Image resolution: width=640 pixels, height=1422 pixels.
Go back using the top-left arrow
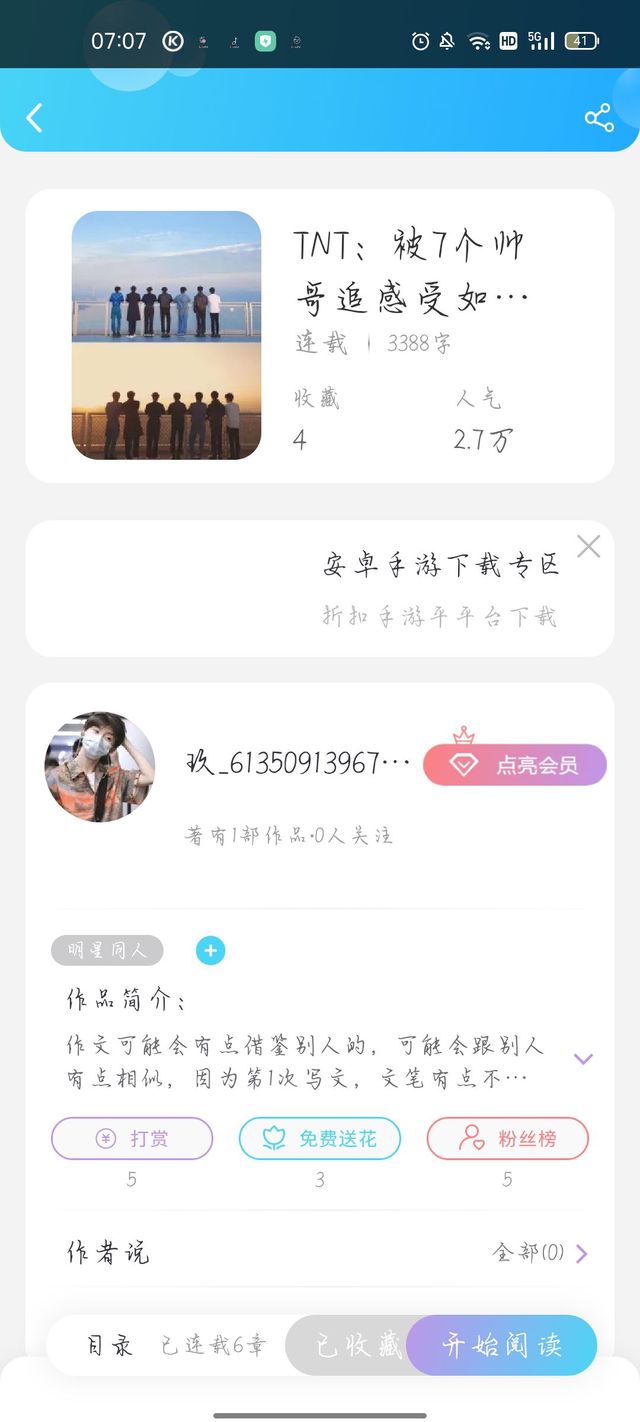(x=34, y=118)
